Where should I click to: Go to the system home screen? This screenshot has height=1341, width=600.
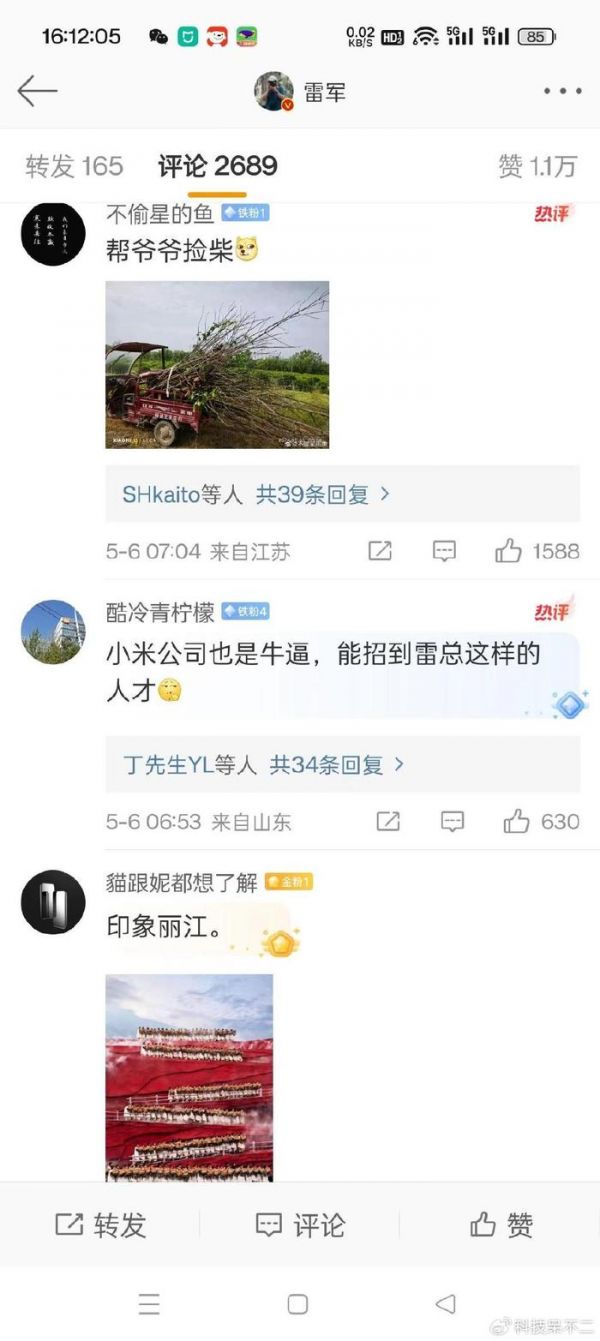(297, 1304)
